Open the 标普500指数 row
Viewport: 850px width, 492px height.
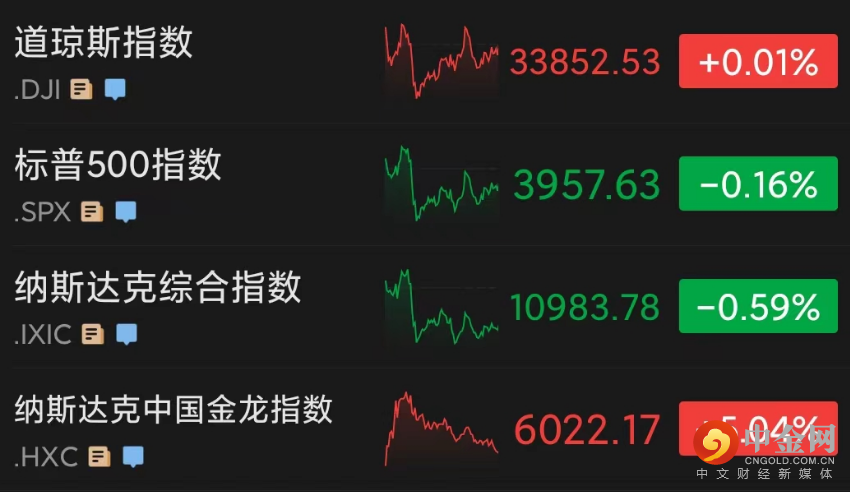click(118, 165)
